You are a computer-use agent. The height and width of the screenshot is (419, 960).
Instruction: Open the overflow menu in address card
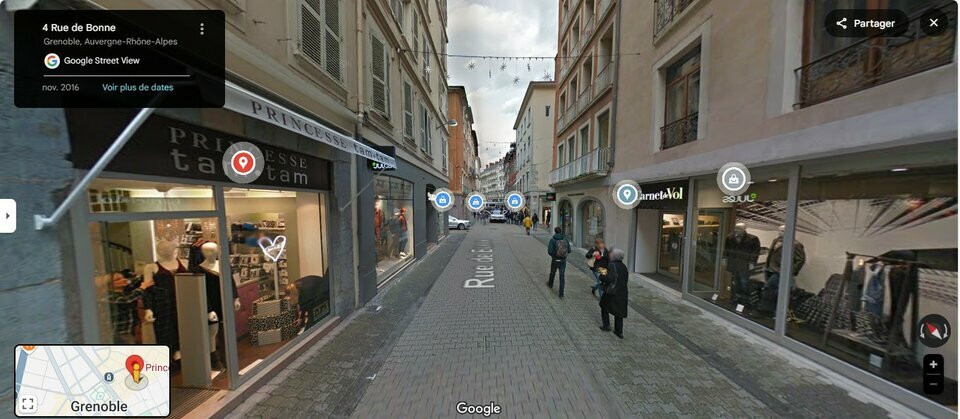pos(202,29)
